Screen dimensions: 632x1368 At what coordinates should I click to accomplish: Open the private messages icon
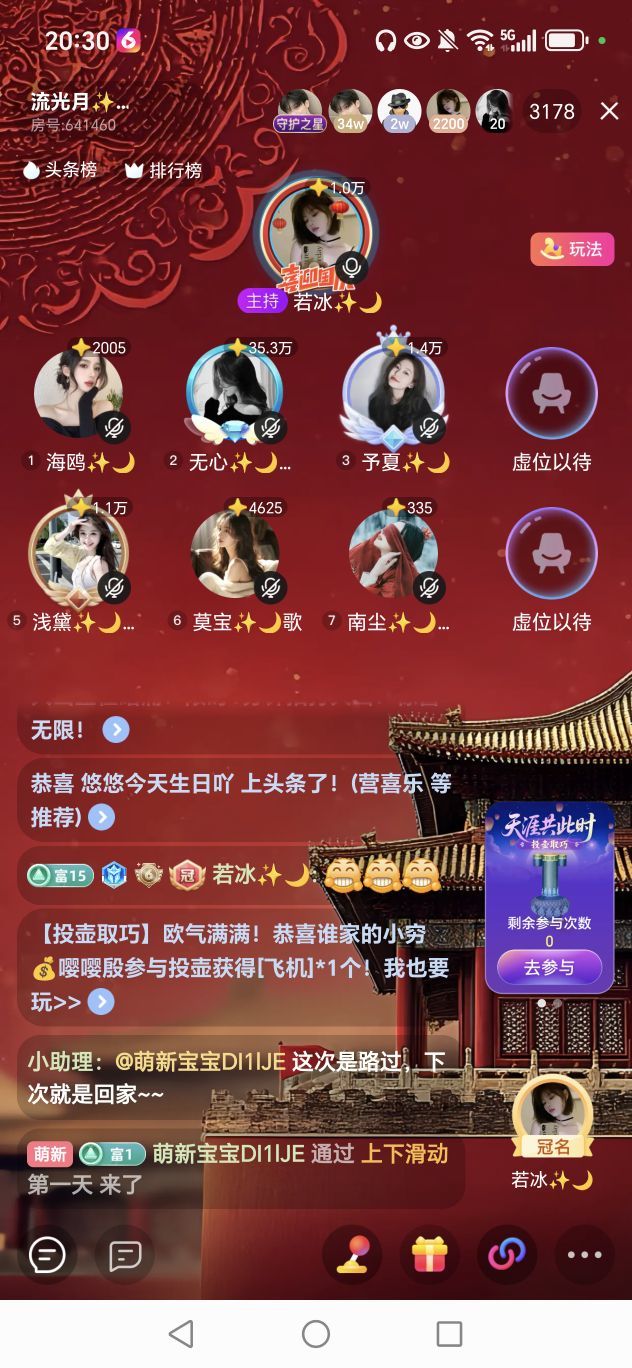(x=125, y=1255)
